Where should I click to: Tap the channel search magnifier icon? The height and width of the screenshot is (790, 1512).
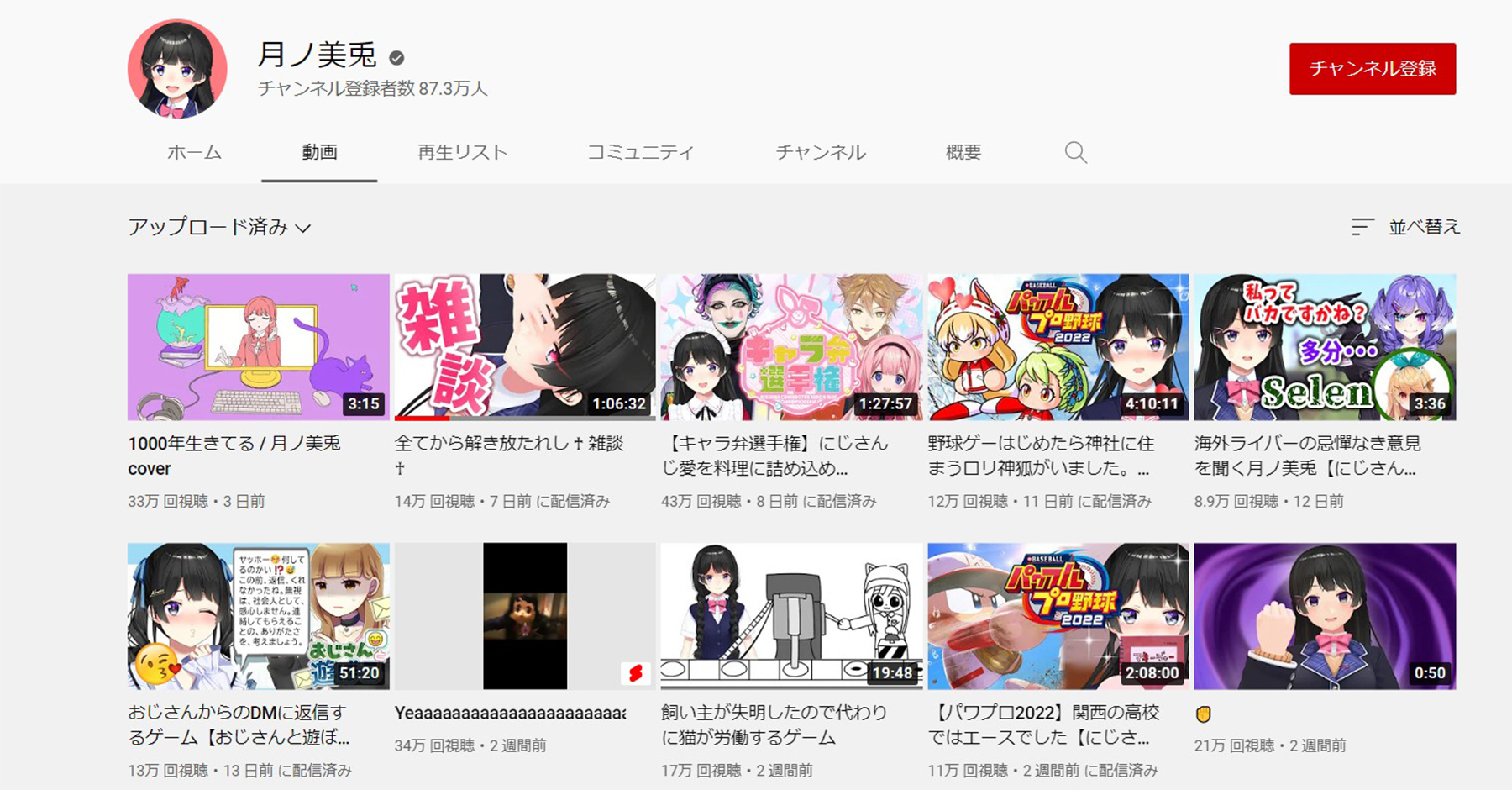coord(1075,152)
